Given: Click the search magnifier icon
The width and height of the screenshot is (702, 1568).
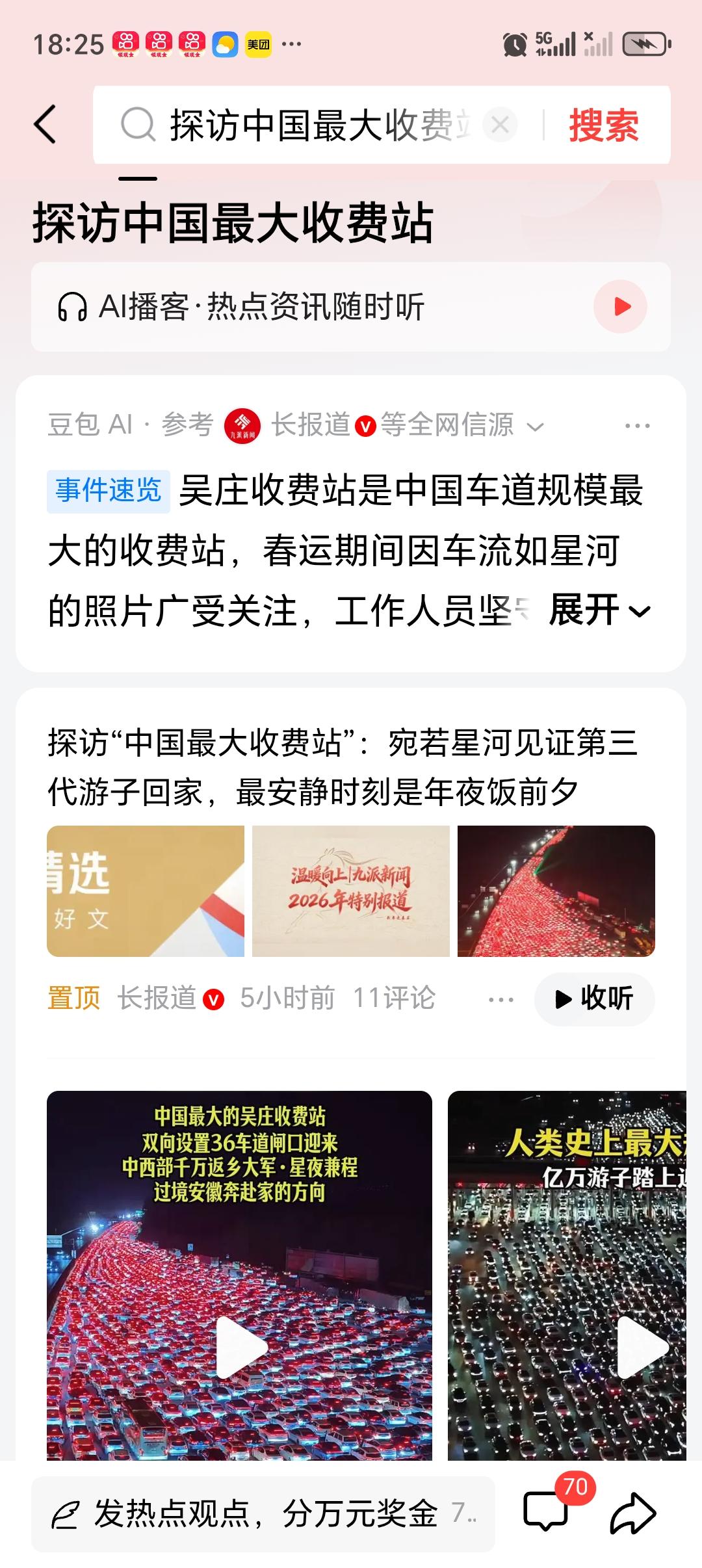Looking at the screenshot, I should pyautogui.click(x=136, y=125).
